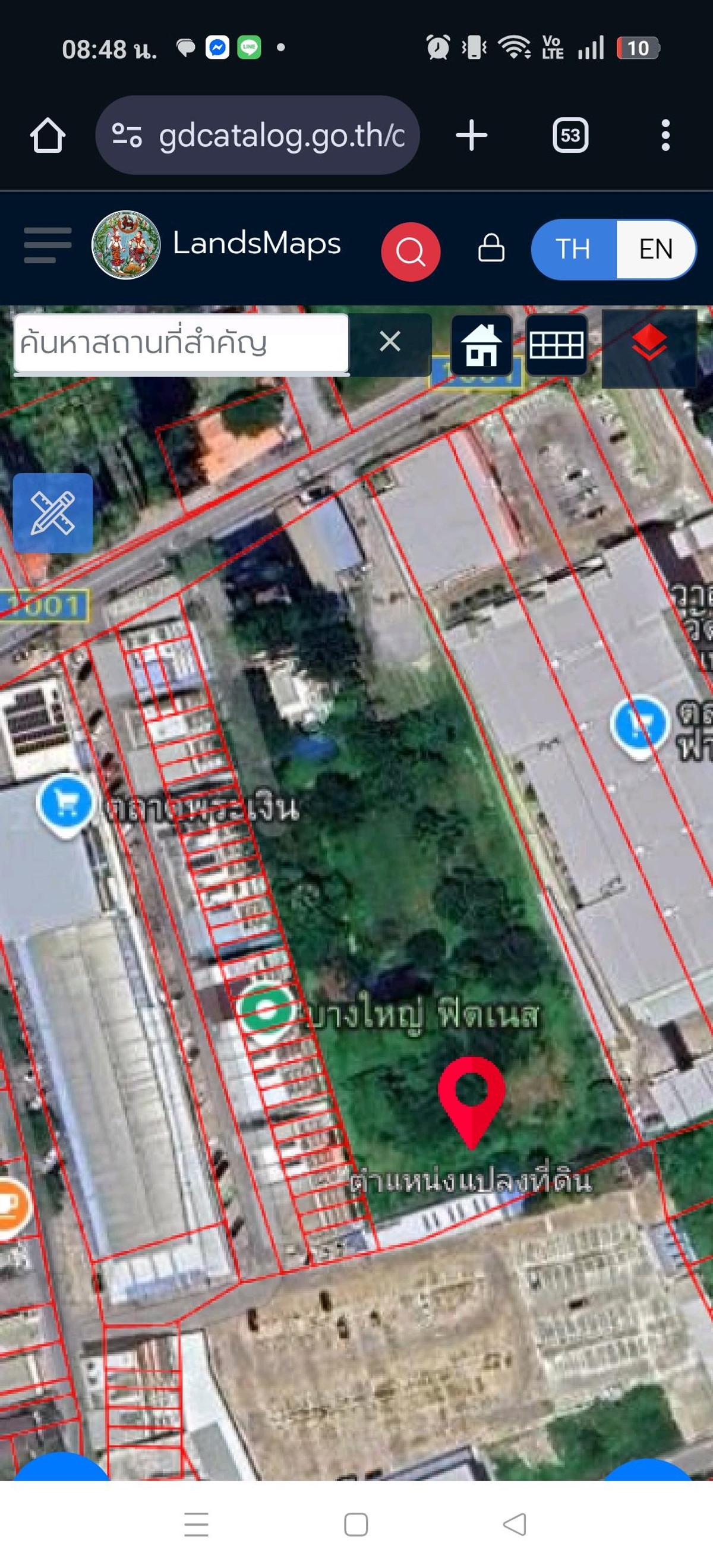Go back using the system back button
This screenshot has height=1568, width=713.
[x=515, y=1524]
